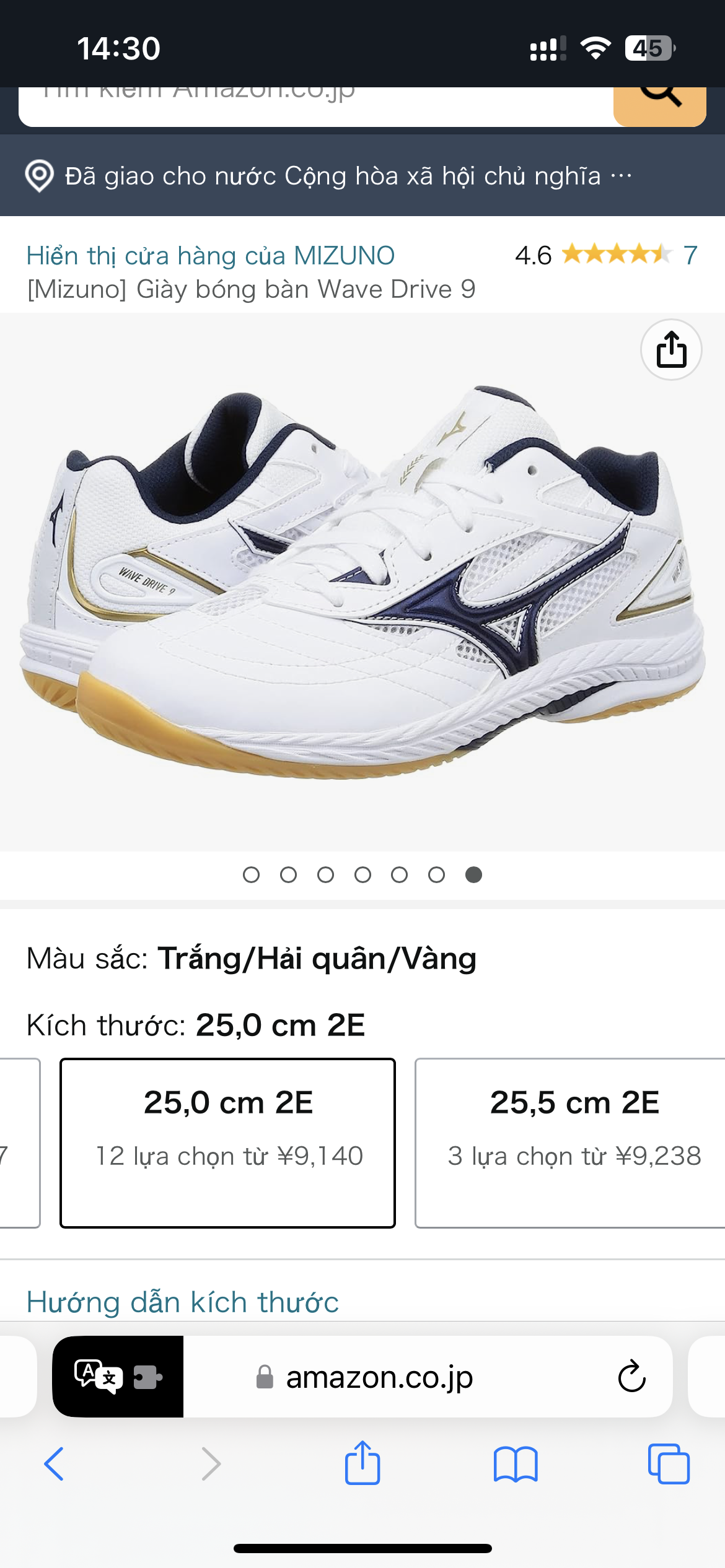Change the delivery location bar
The height and width of the screenshot is (1568, 725).
click(x=362, y=176)
